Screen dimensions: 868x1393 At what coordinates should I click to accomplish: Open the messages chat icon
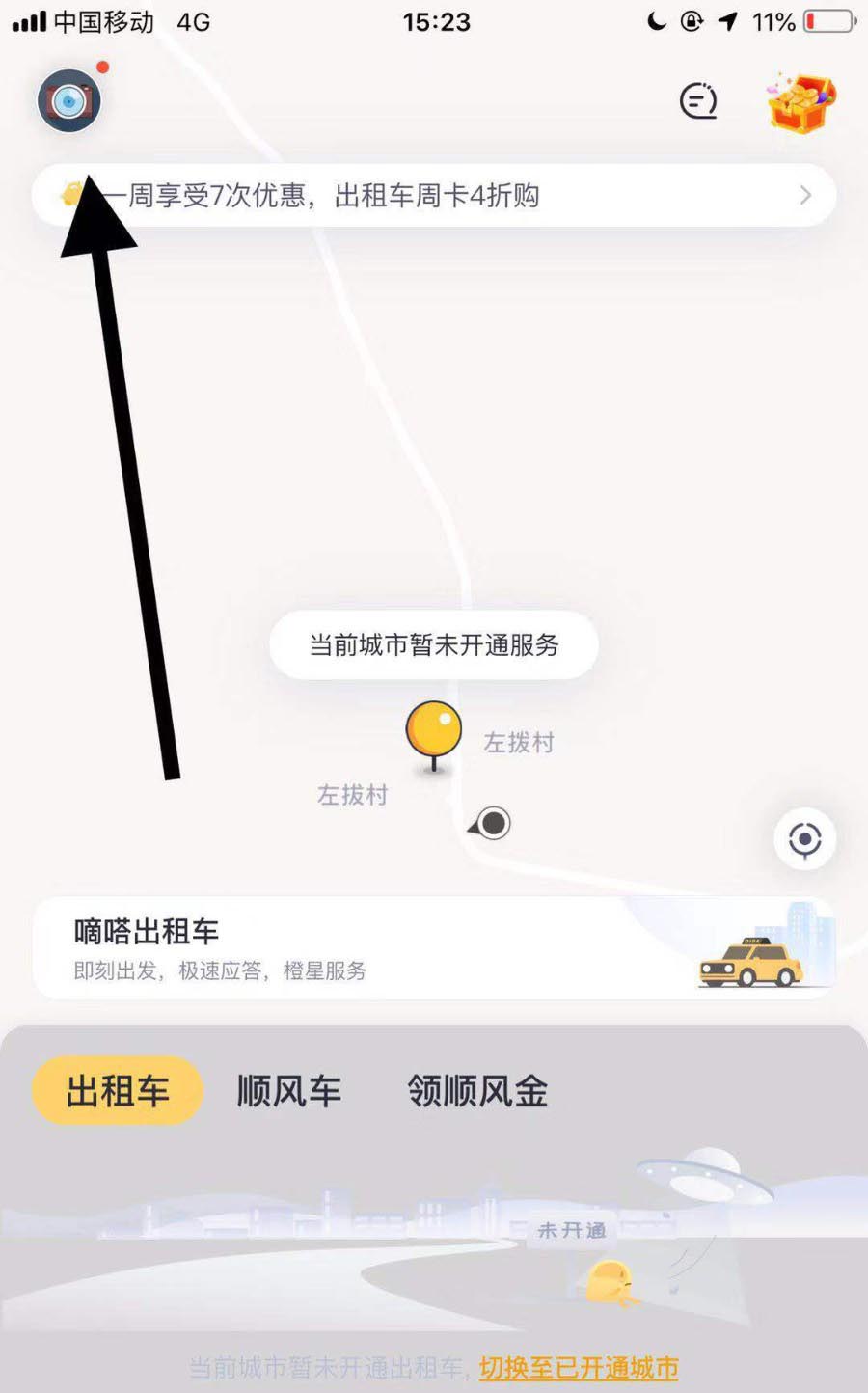click(698, 100)
